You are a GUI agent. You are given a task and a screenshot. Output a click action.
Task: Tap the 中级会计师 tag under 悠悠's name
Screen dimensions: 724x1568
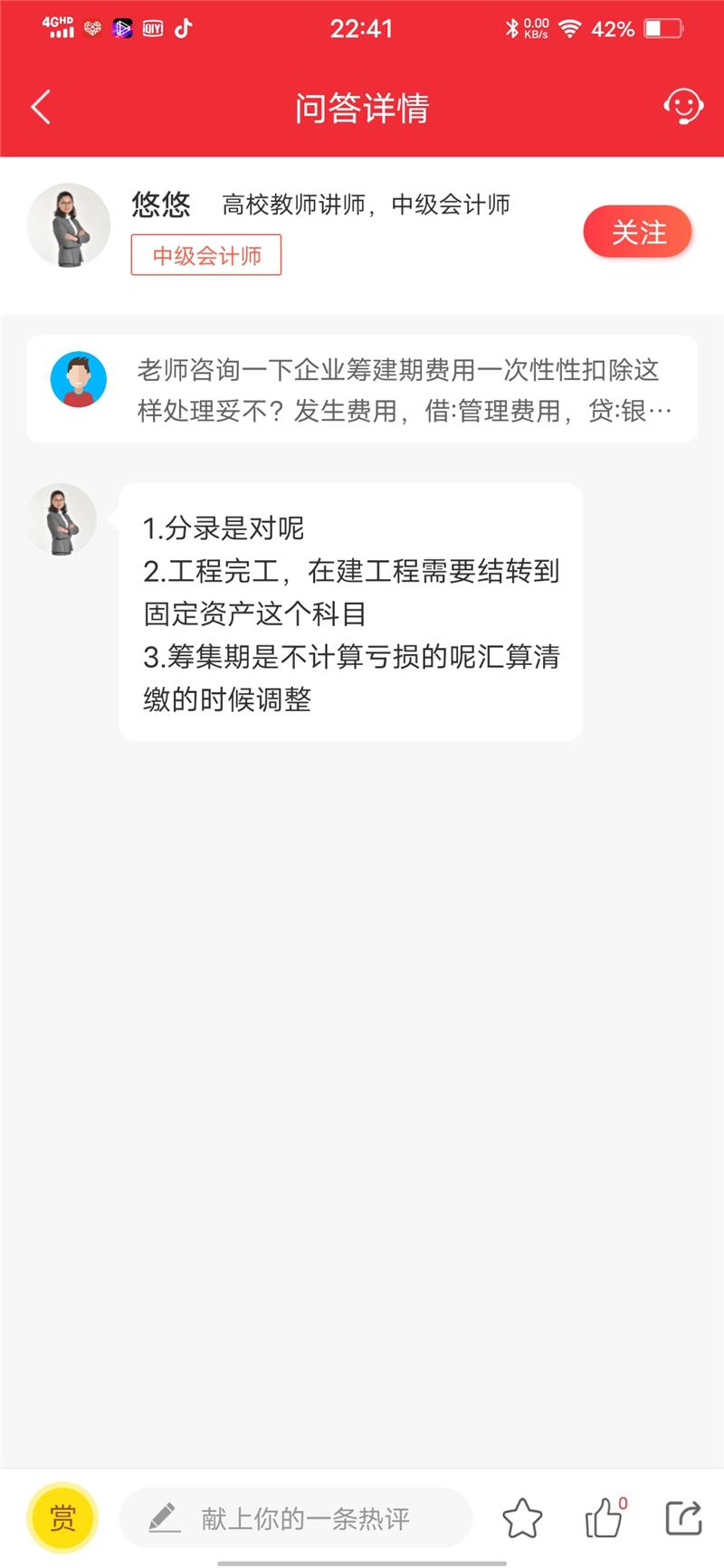coord(206,255)
